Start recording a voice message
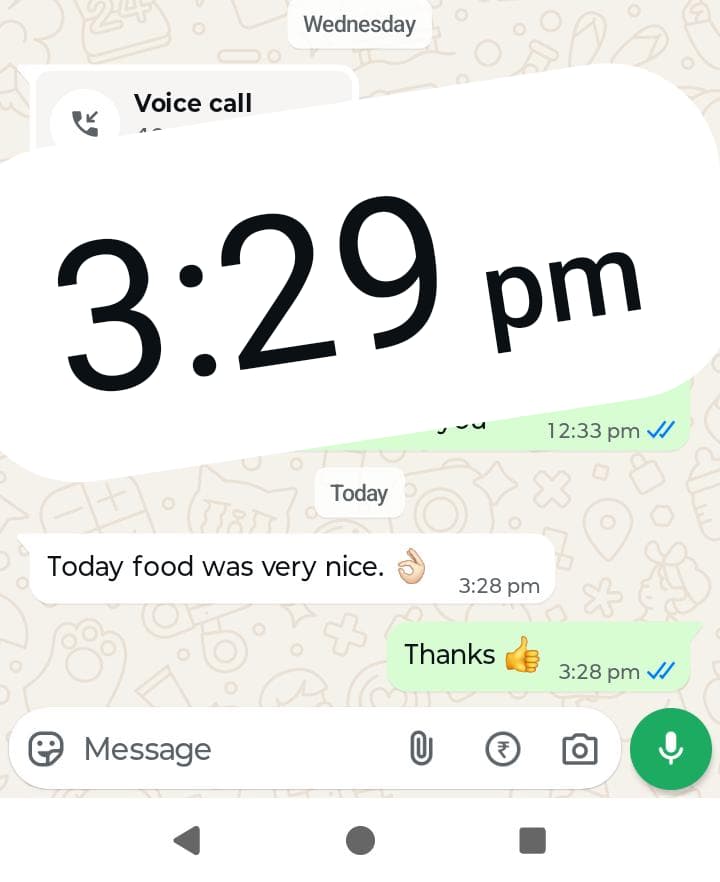Screen dimensions: 720x882 click(x=671, y=749)
